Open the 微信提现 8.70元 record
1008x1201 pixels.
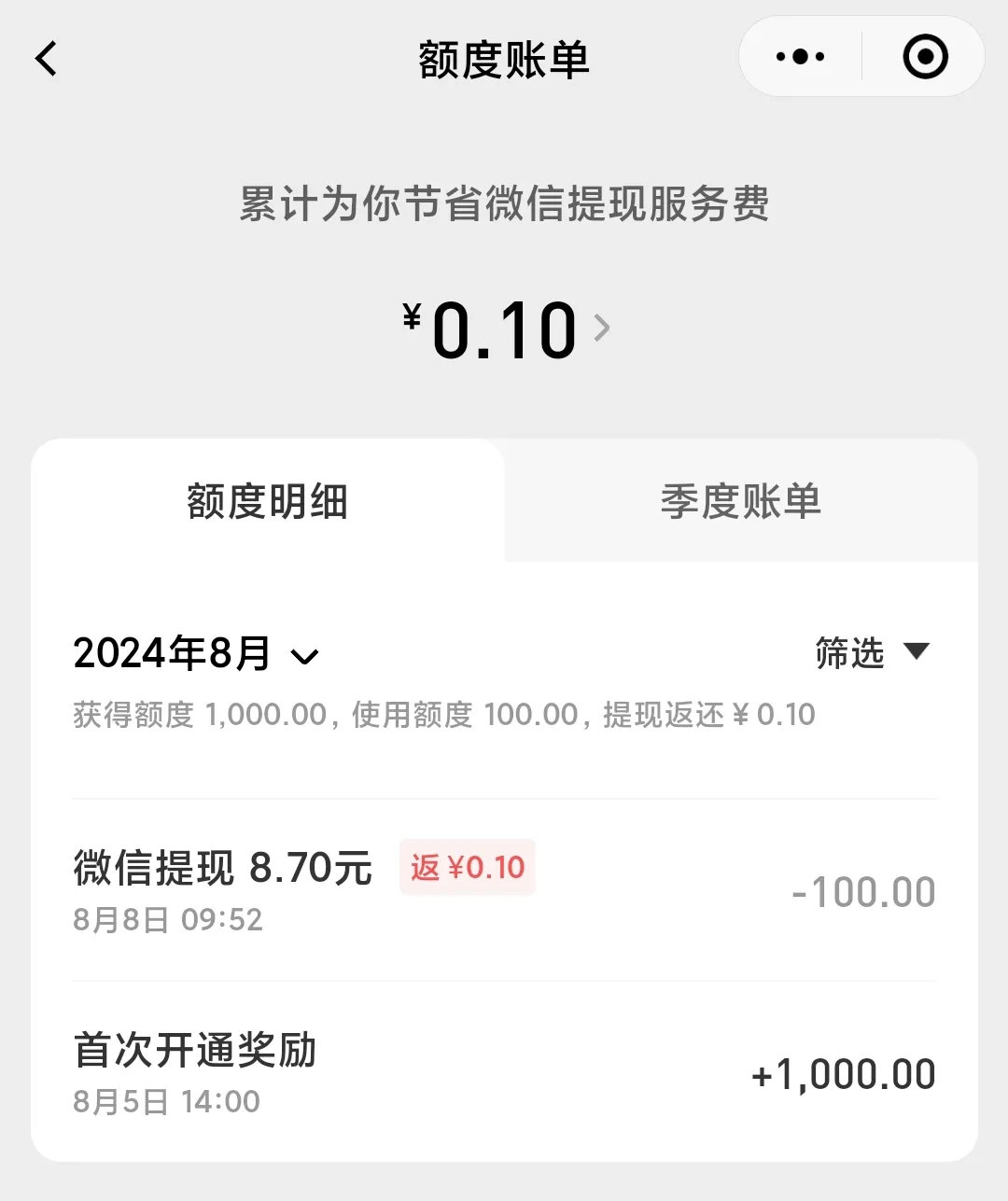tap(504, 891)
